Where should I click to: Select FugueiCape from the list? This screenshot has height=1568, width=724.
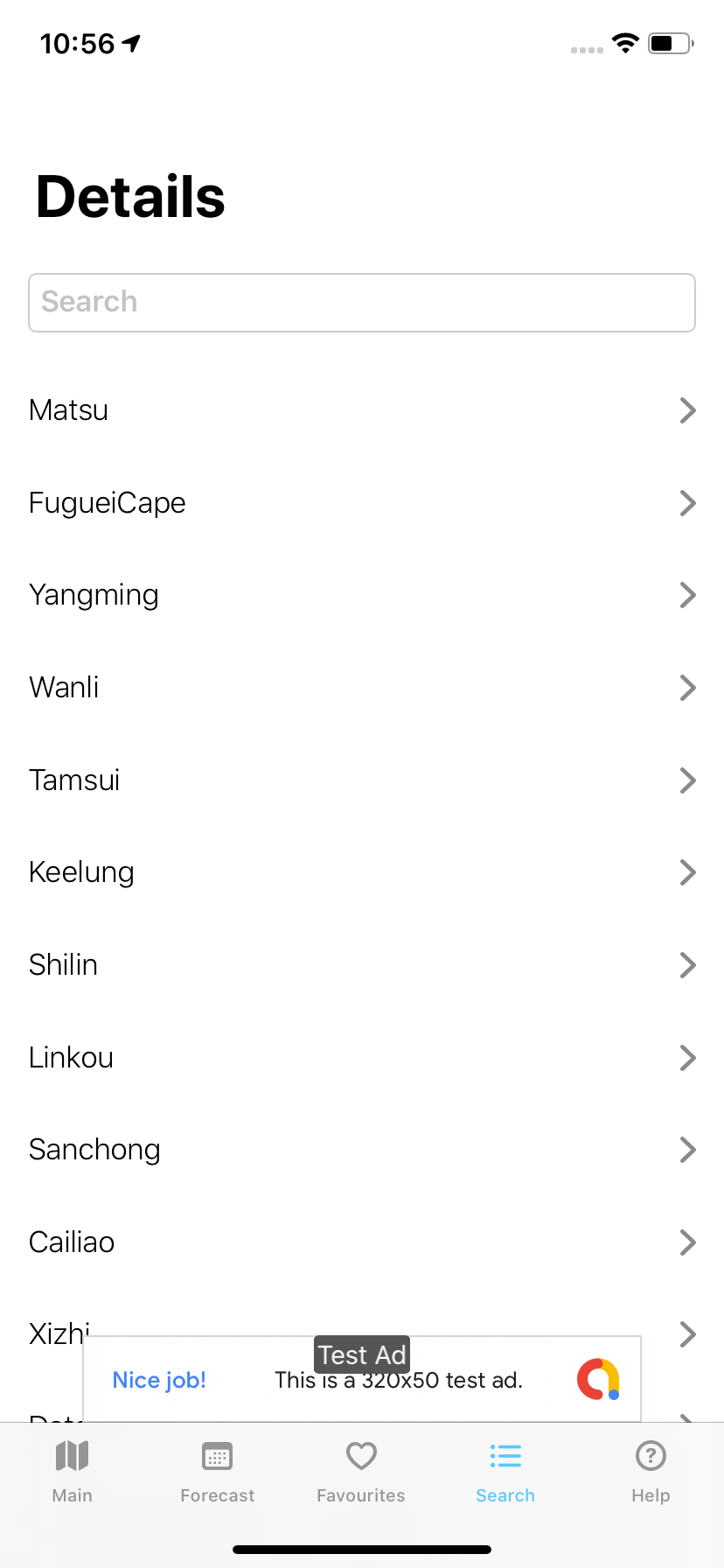point(362,502)
